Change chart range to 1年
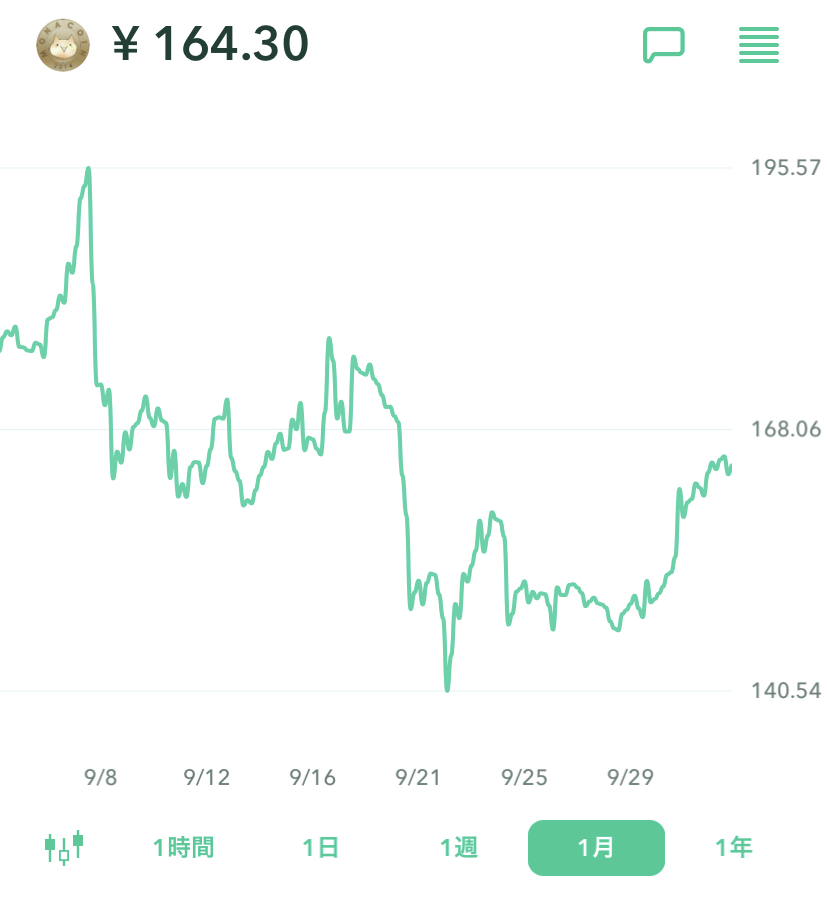 (733, 848)
